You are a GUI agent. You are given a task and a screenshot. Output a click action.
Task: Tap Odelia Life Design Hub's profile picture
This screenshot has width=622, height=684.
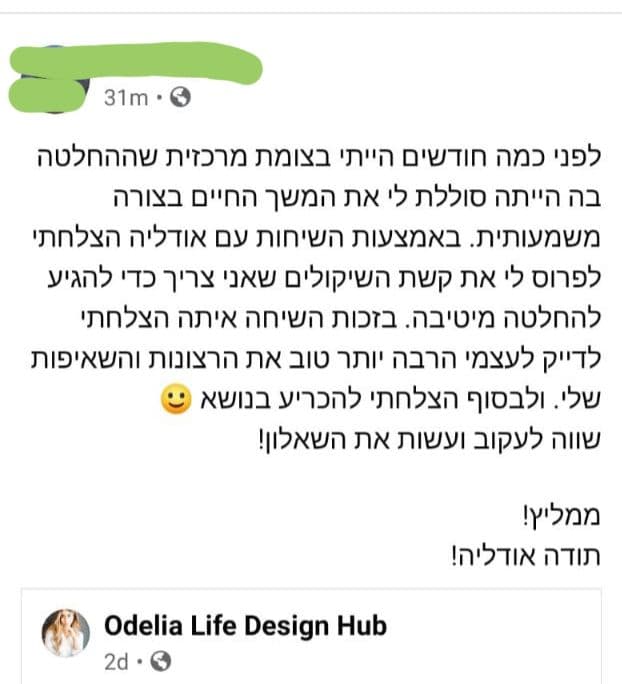click(66, 633)
